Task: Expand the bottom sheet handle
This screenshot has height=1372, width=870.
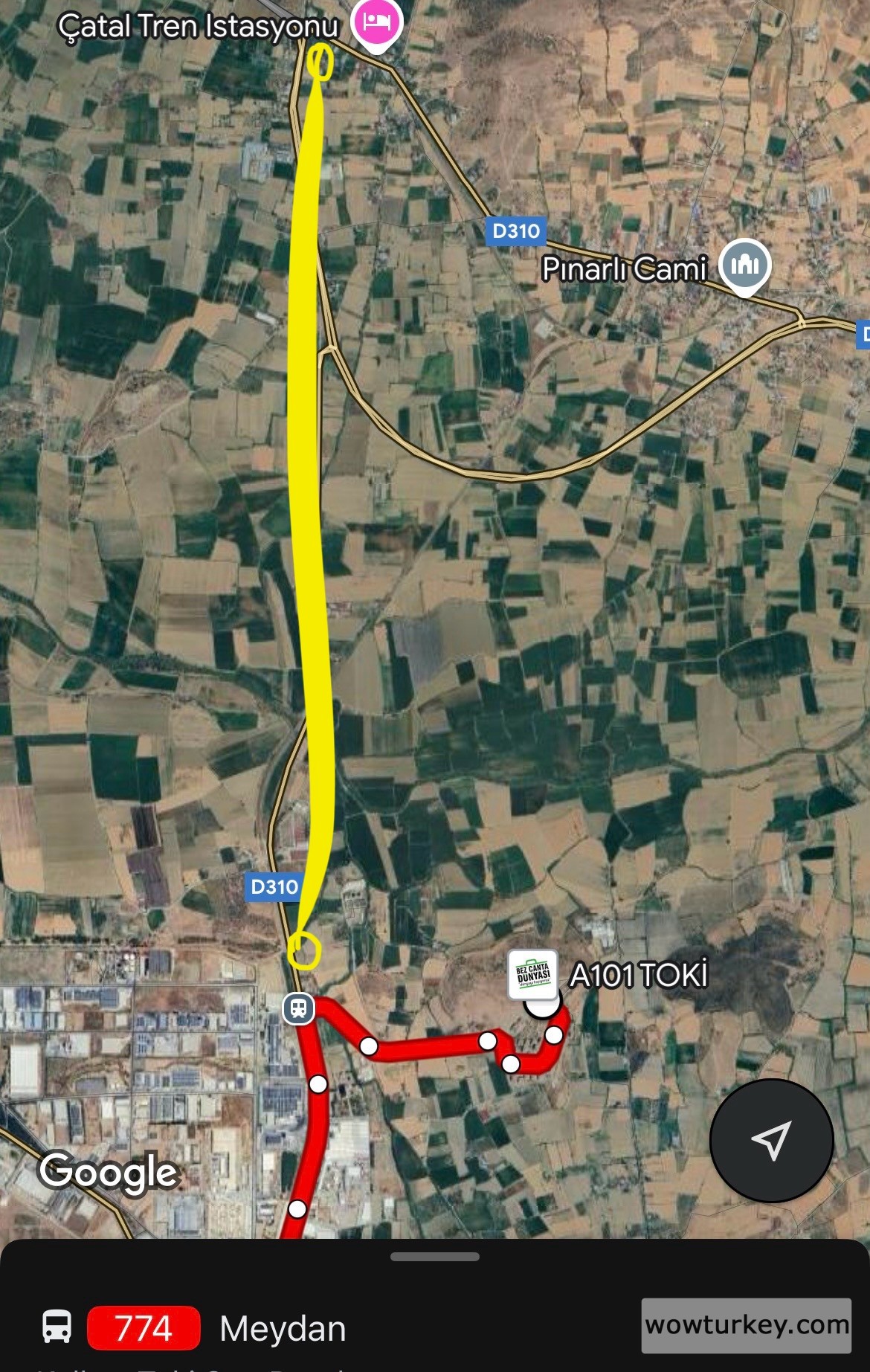Action: [435, 1257]
